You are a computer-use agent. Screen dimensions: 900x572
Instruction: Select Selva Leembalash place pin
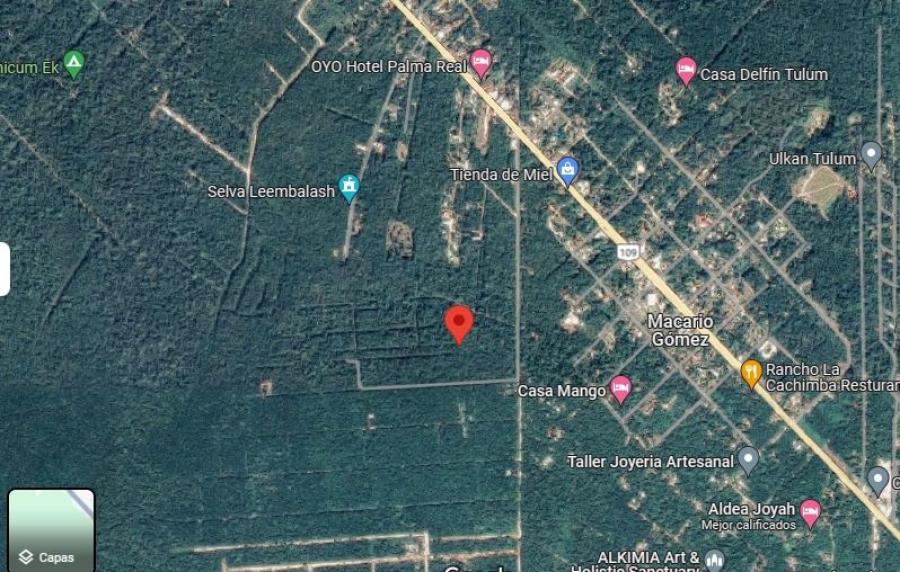(x=349, y=187)
